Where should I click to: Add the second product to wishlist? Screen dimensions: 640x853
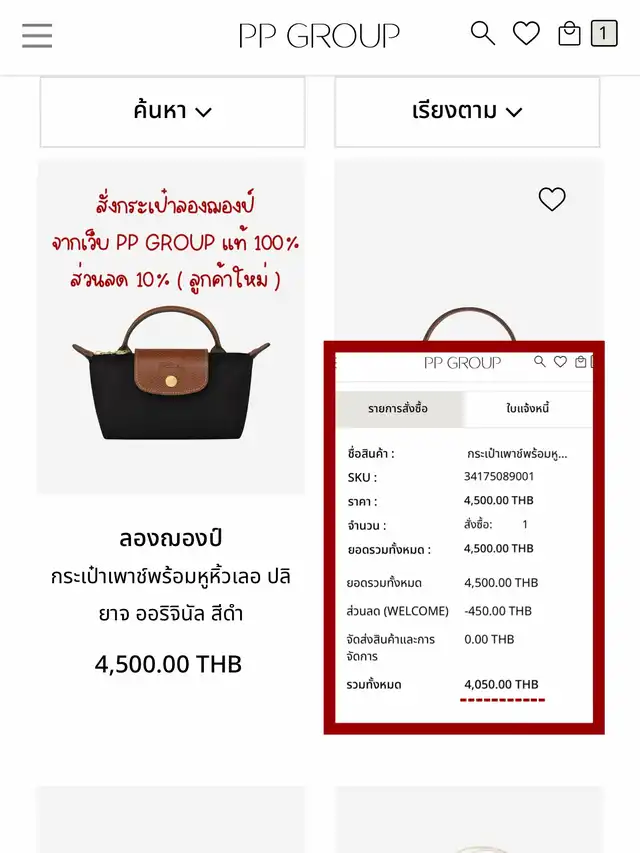(x=552, y=199)
